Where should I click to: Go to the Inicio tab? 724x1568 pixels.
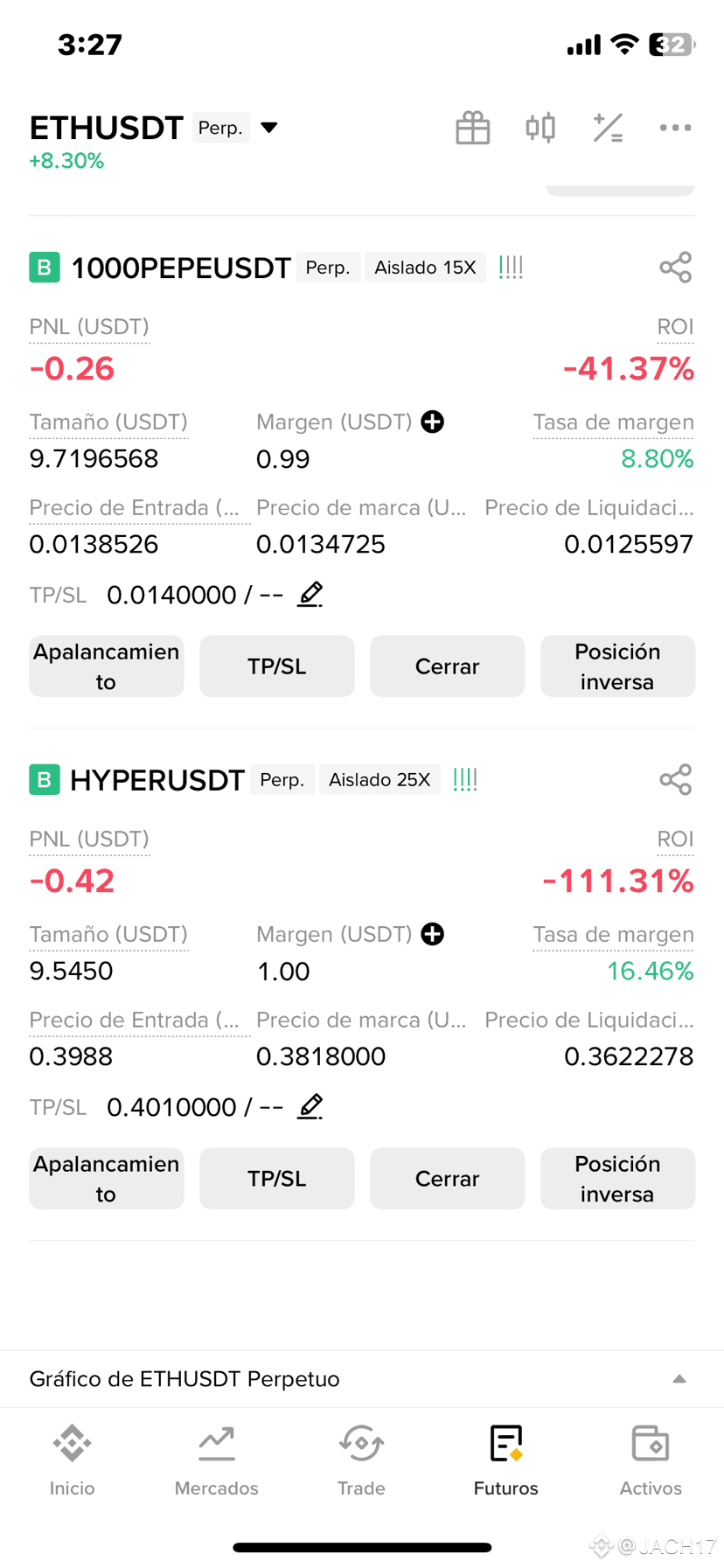click(x=72, y=1460)
